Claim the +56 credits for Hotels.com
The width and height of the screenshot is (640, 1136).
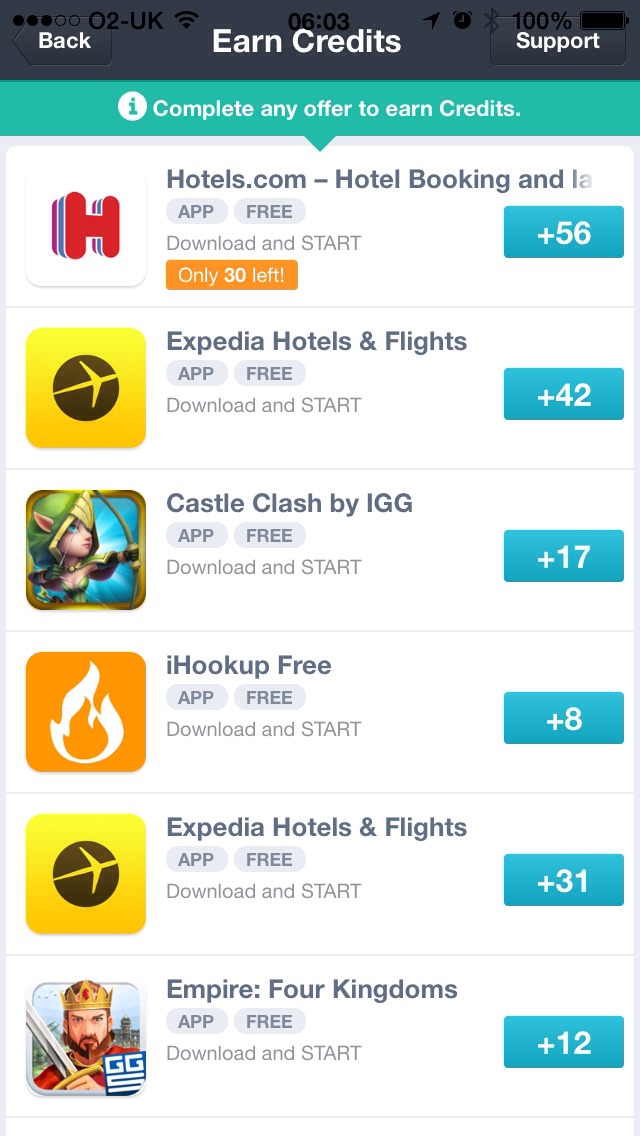(564, 232)
